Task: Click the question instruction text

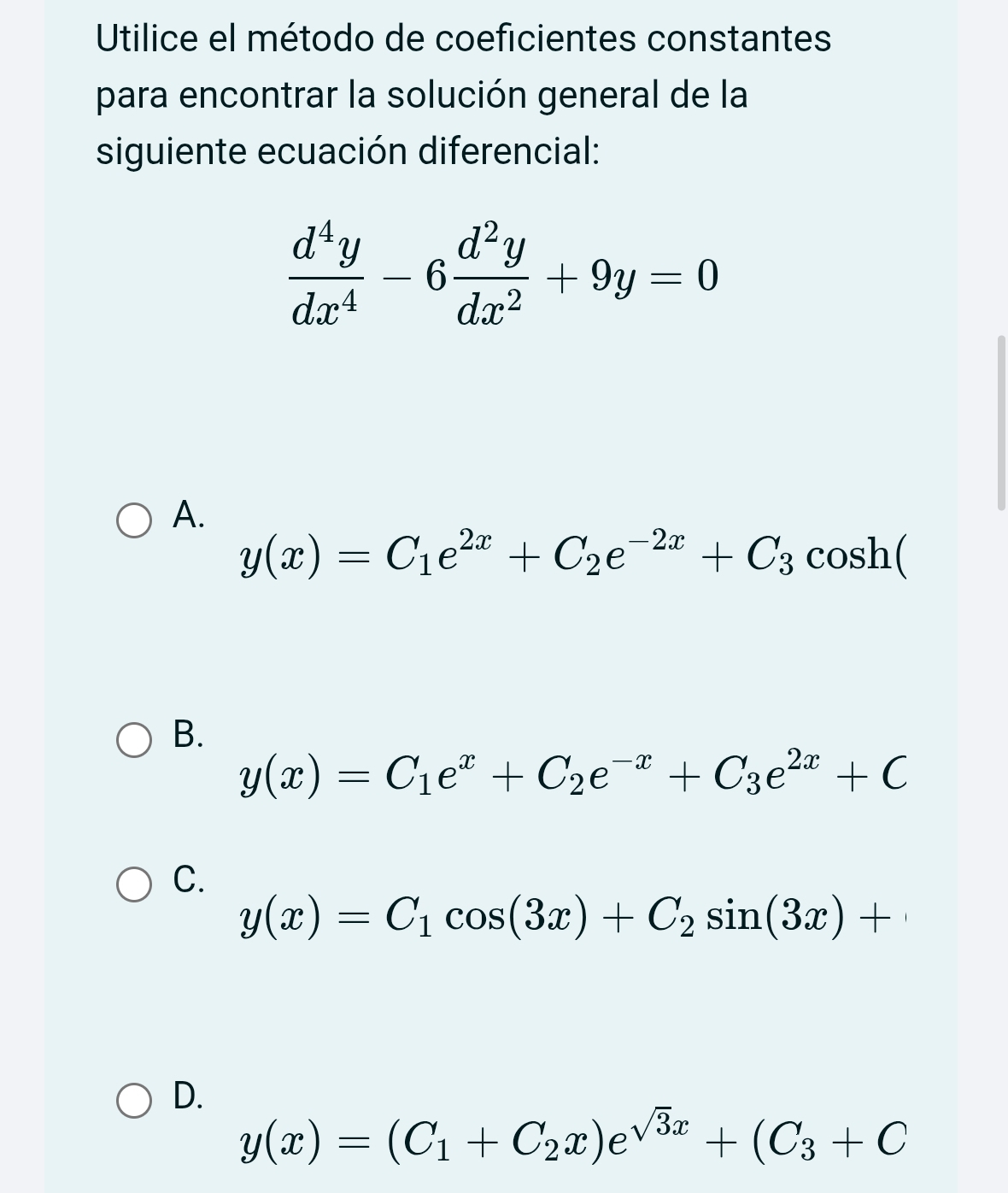Action: pos(427,94)
